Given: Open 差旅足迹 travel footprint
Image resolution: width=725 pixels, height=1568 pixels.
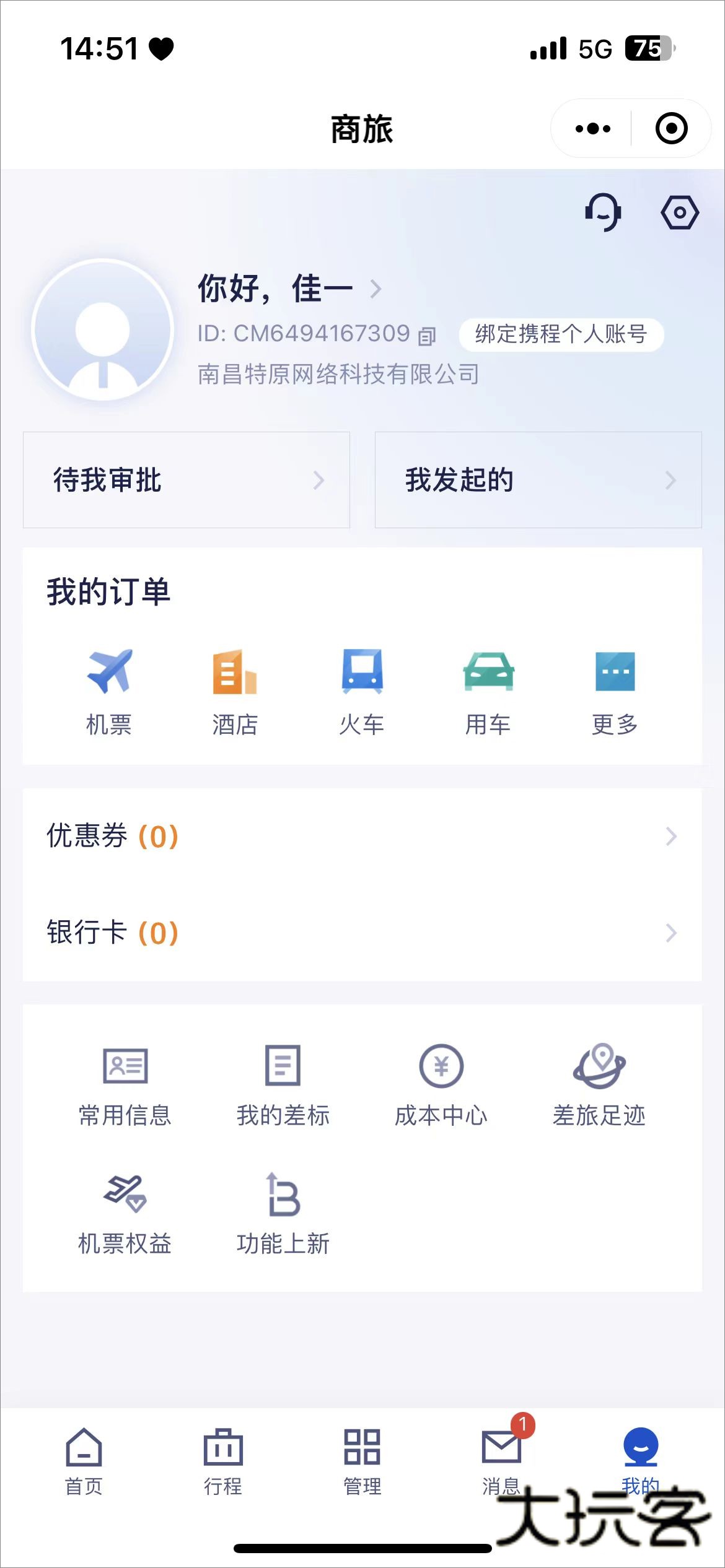Looking at the screenshot, I should click(x=599, y=1085).
